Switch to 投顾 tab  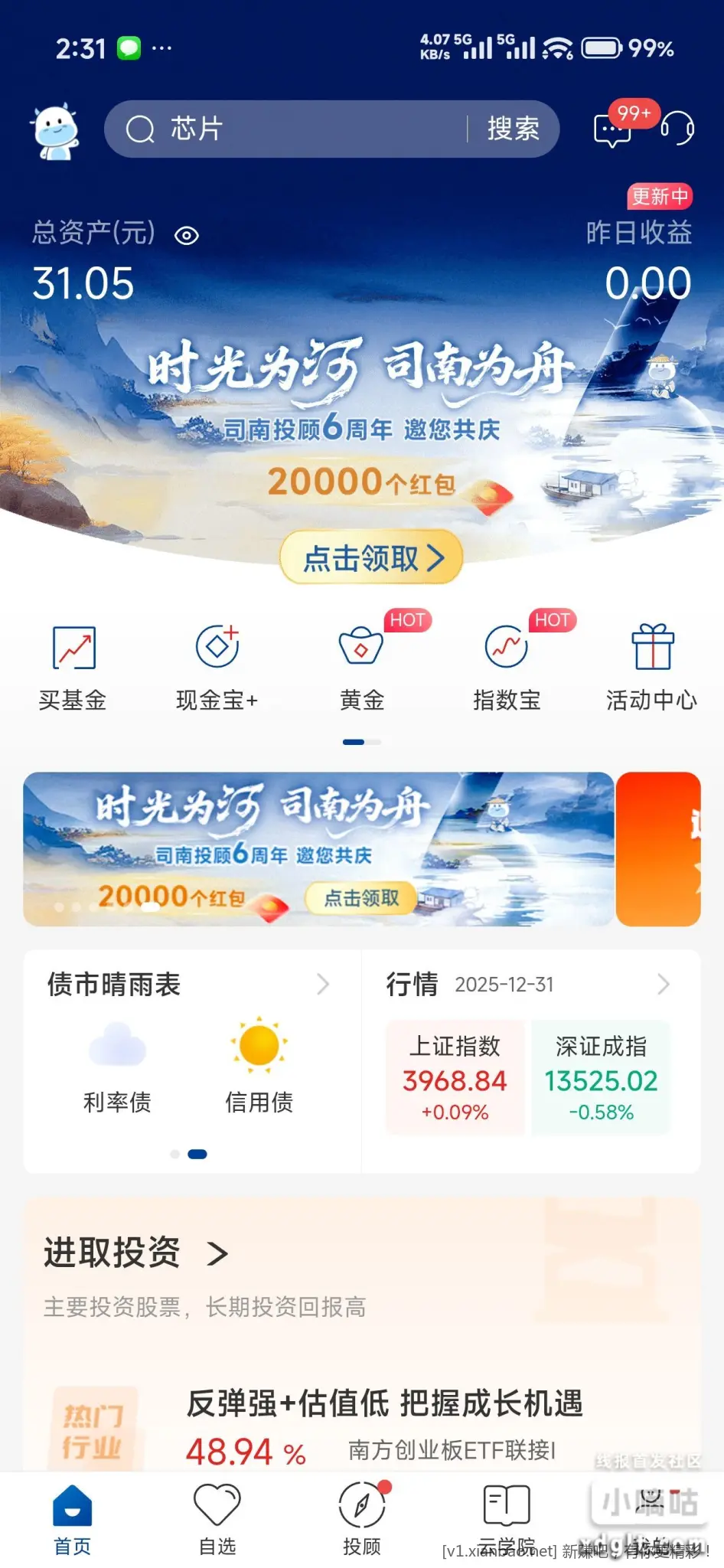click(x=362, y=1519)
